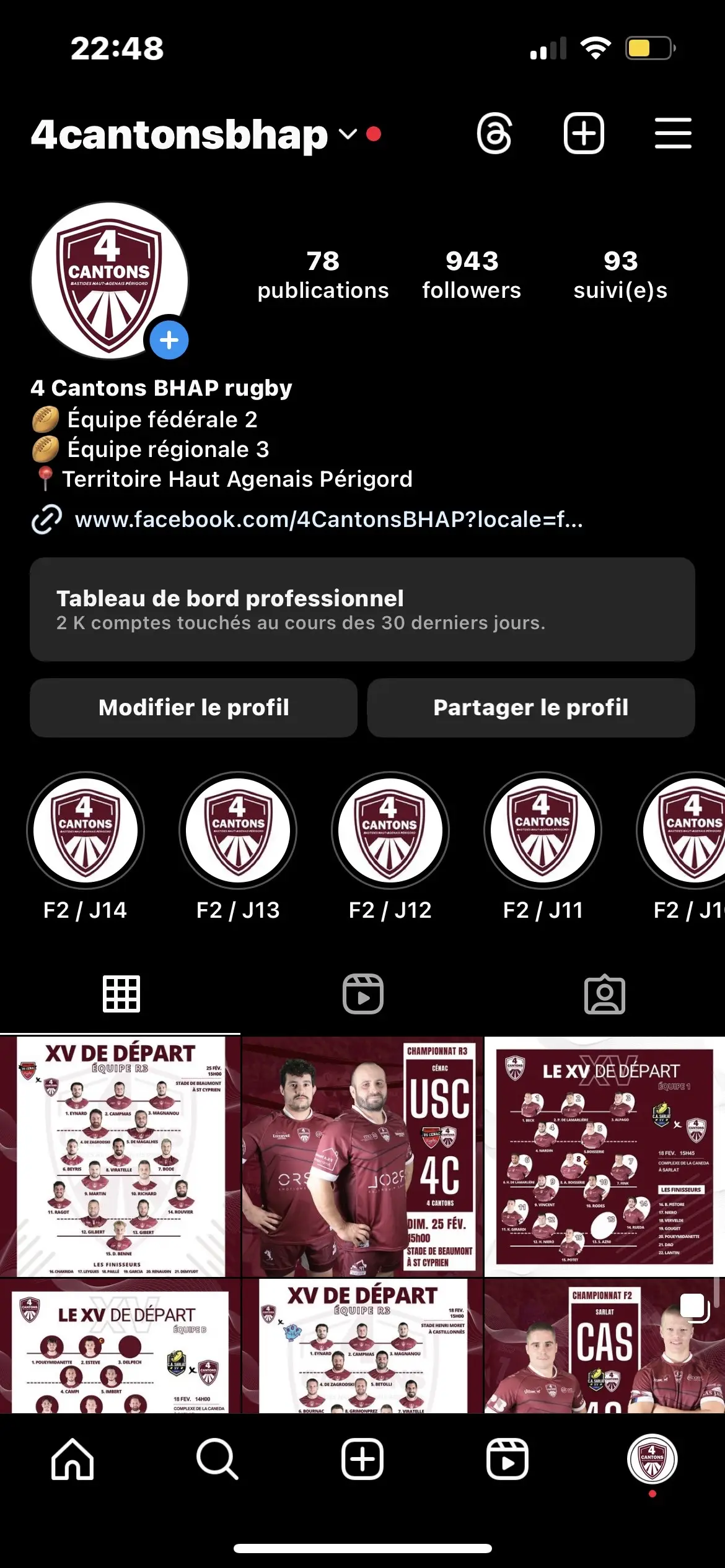View the 93 suivi(e)s list

[x=620, y=274]
